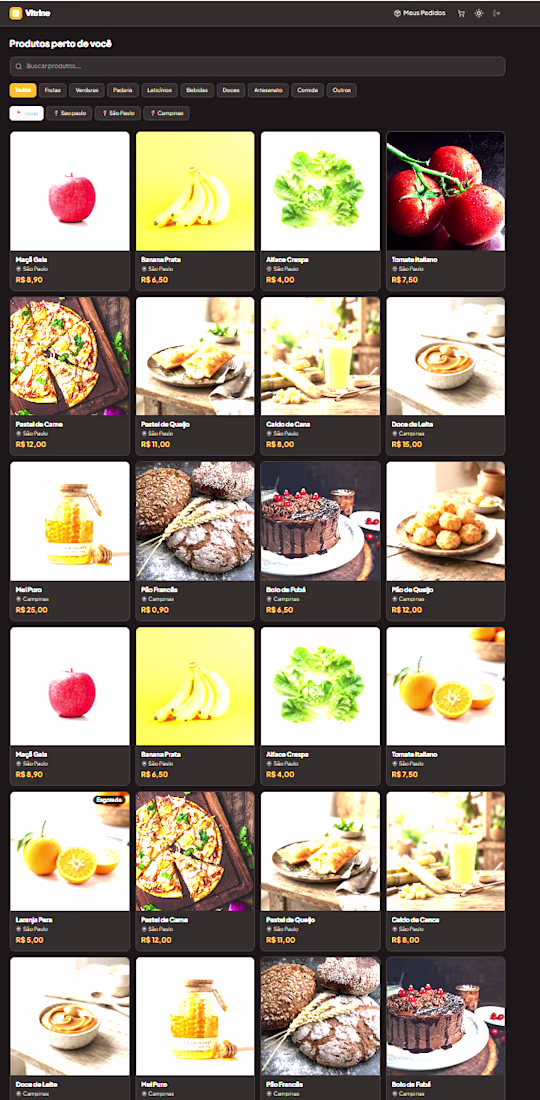Tap the logout icon
540x1100 pixels.
click(x=497, y=13)
